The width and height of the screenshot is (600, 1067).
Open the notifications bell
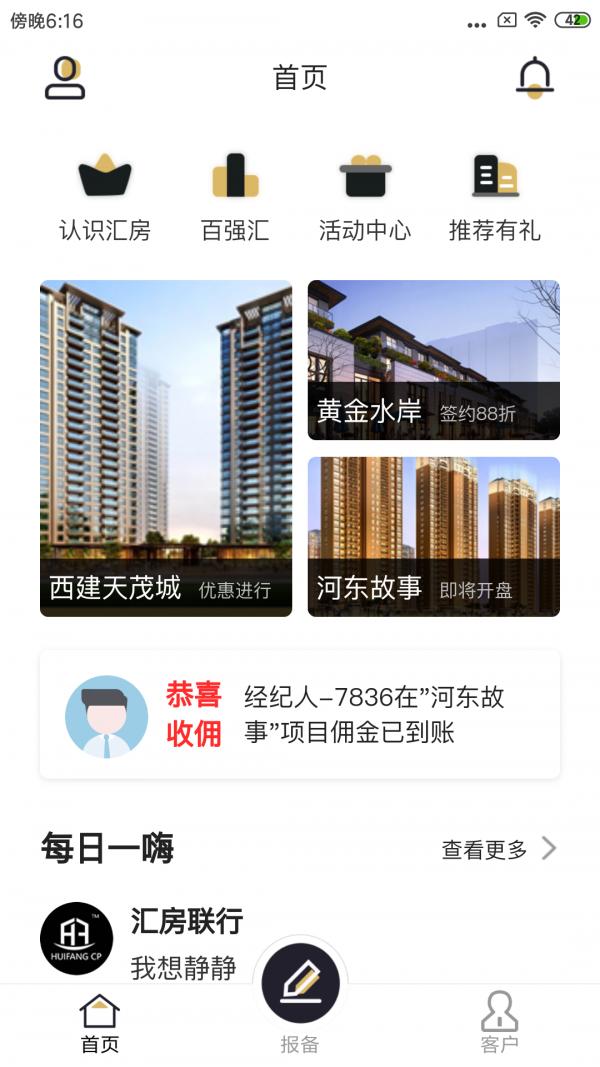[x=534, y=78]
